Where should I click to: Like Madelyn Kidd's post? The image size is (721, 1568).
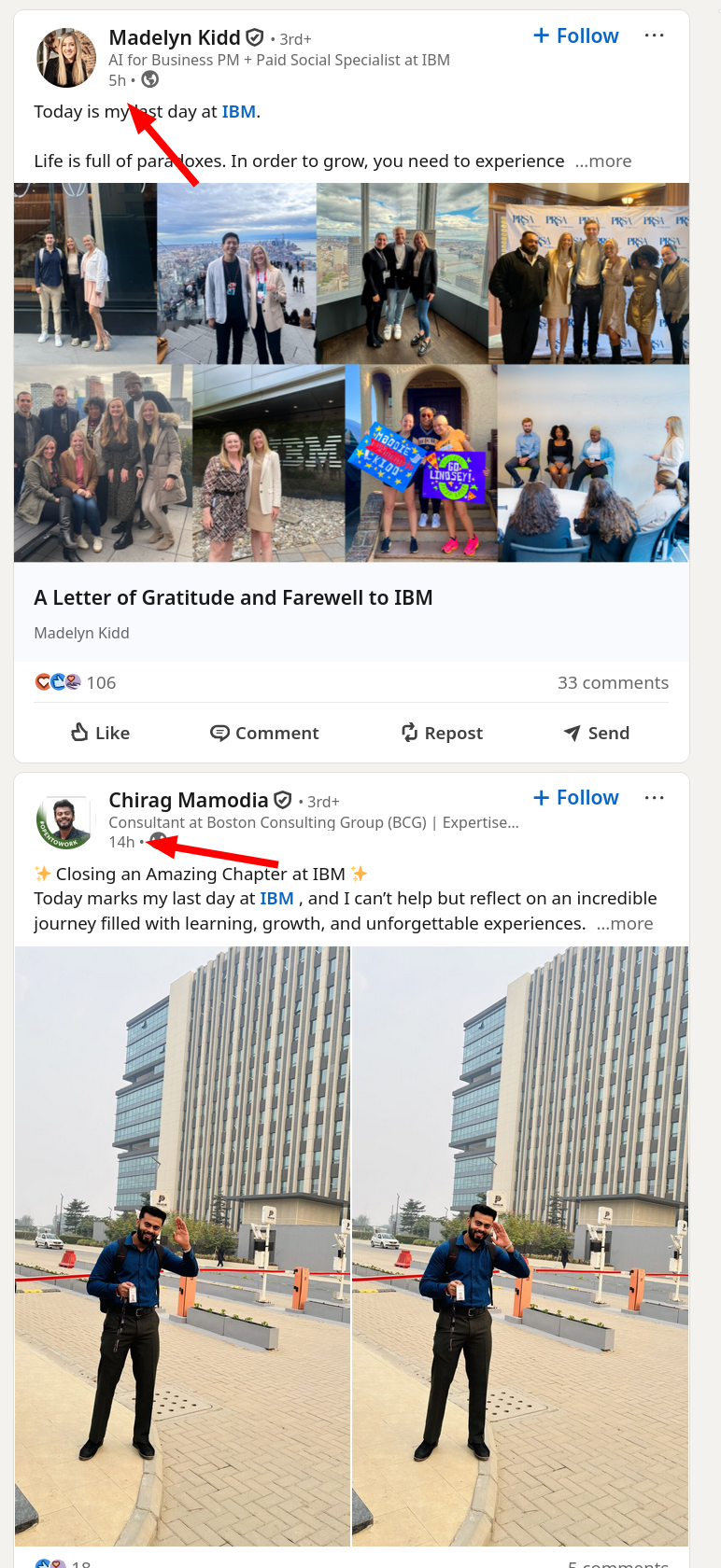[x=100, y=733]
